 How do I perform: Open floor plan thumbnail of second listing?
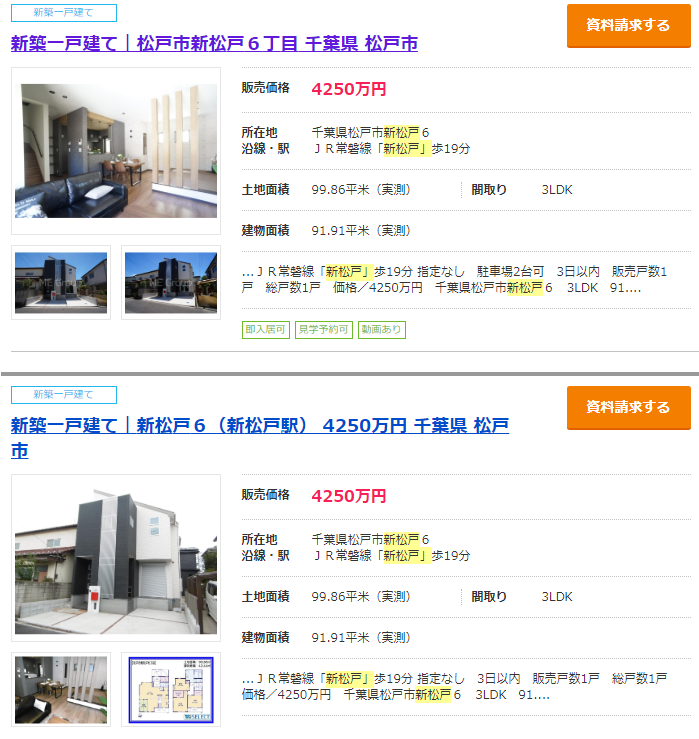coord(170,689)
